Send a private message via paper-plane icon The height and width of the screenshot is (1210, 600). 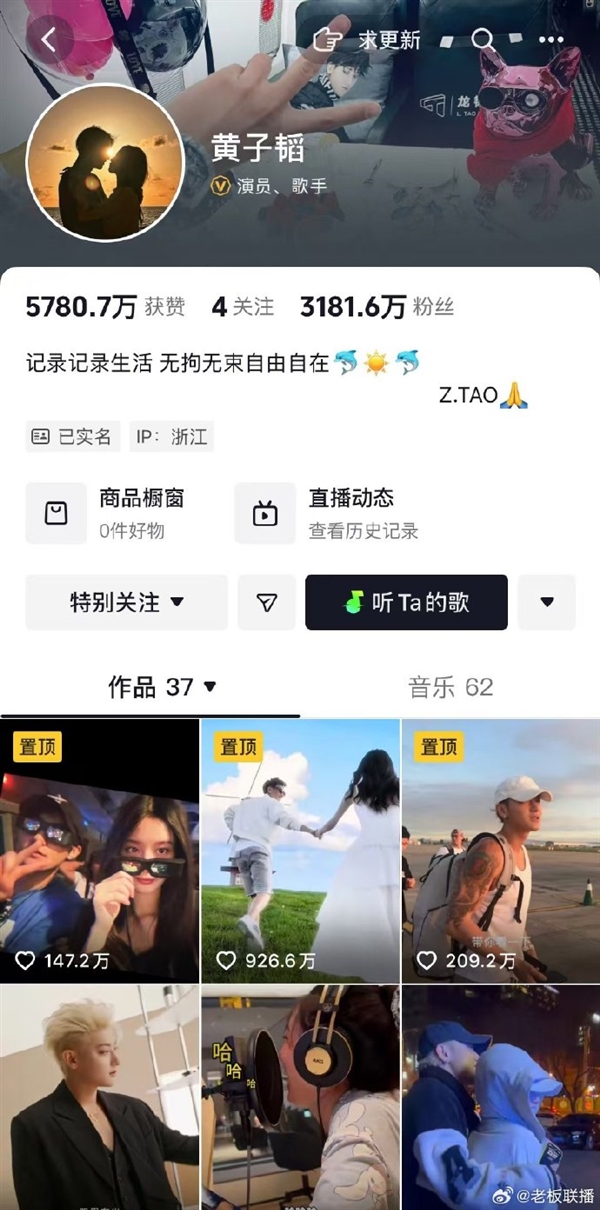pos(266,602)
